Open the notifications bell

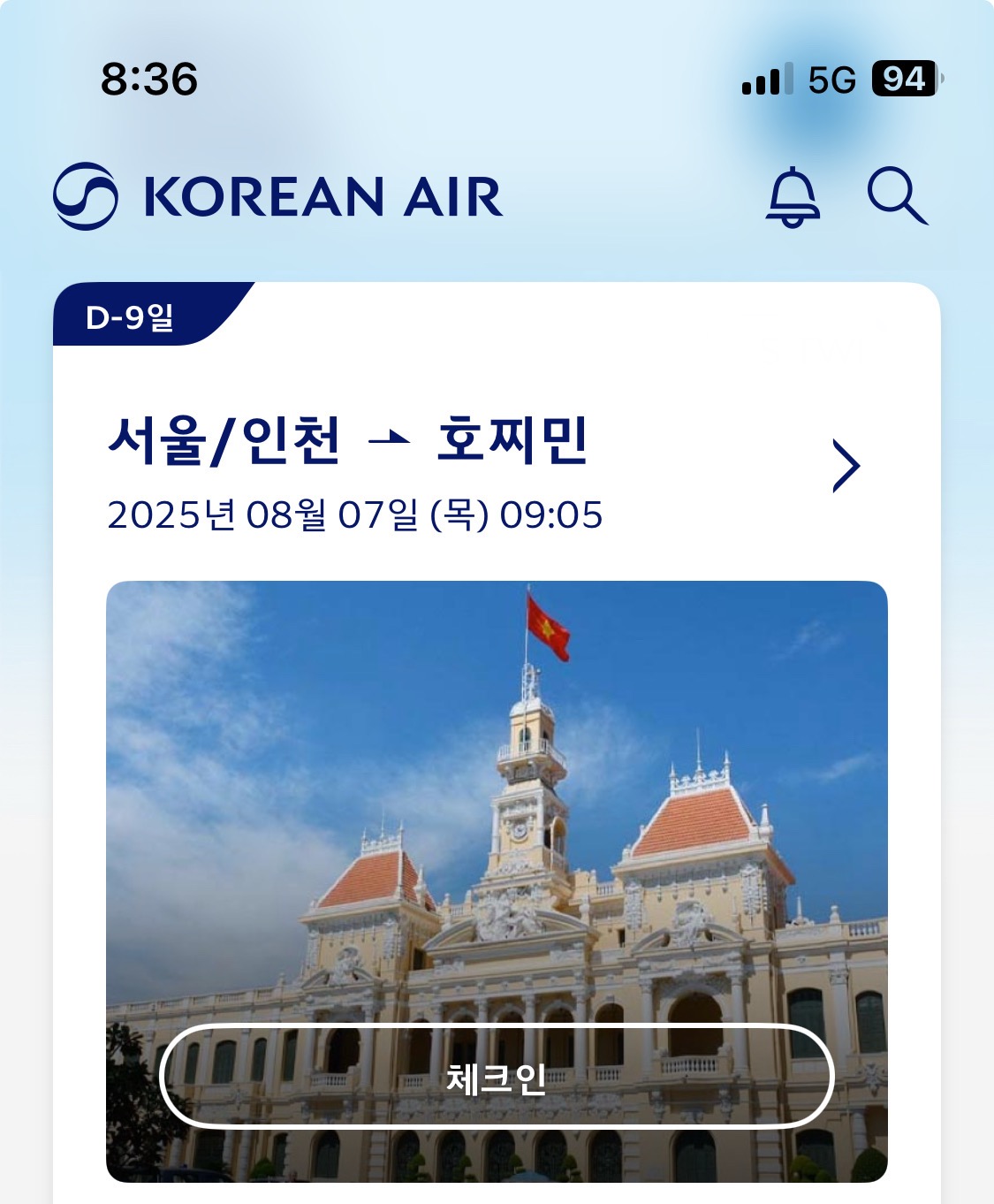point(792,196)
